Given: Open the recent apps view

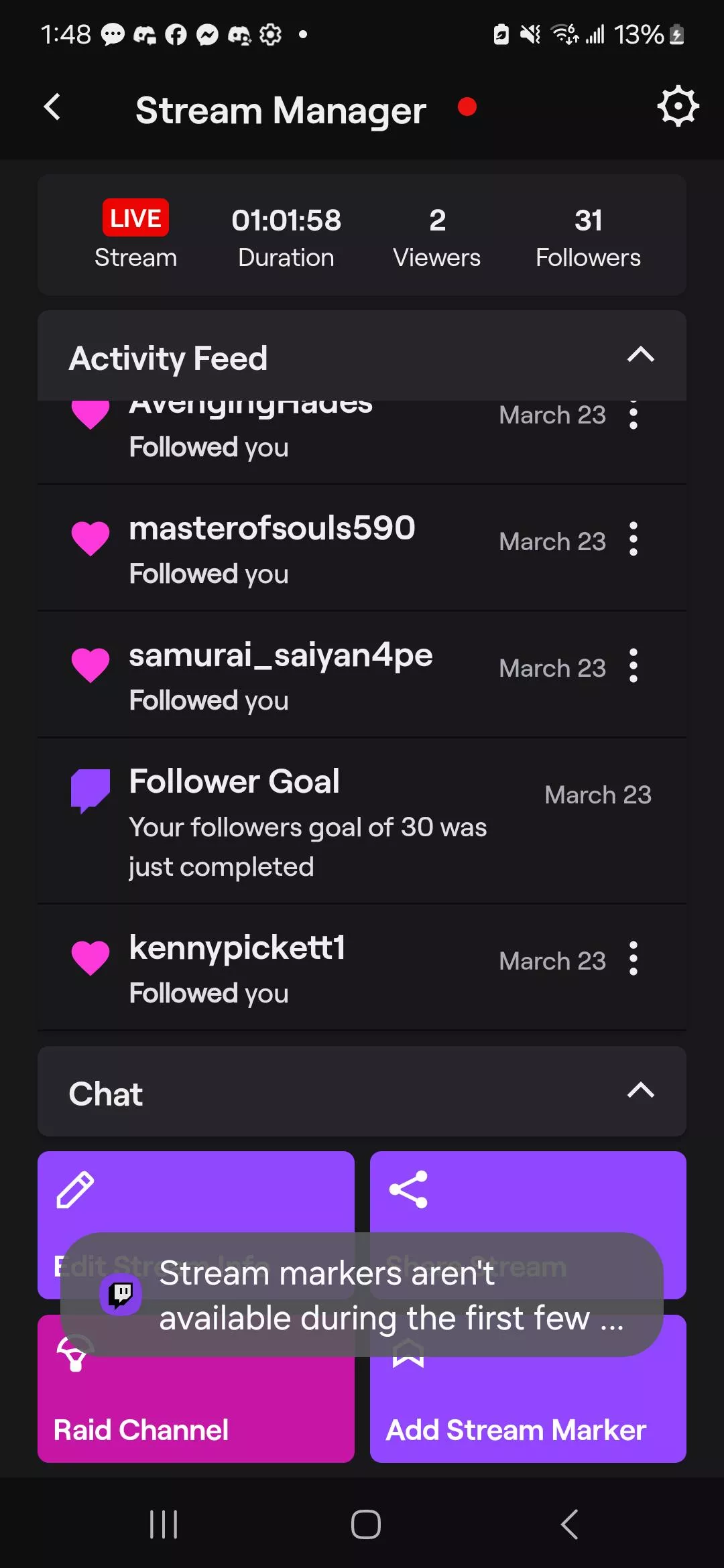Looking at the screenshot, I should tap(164, 1524).
